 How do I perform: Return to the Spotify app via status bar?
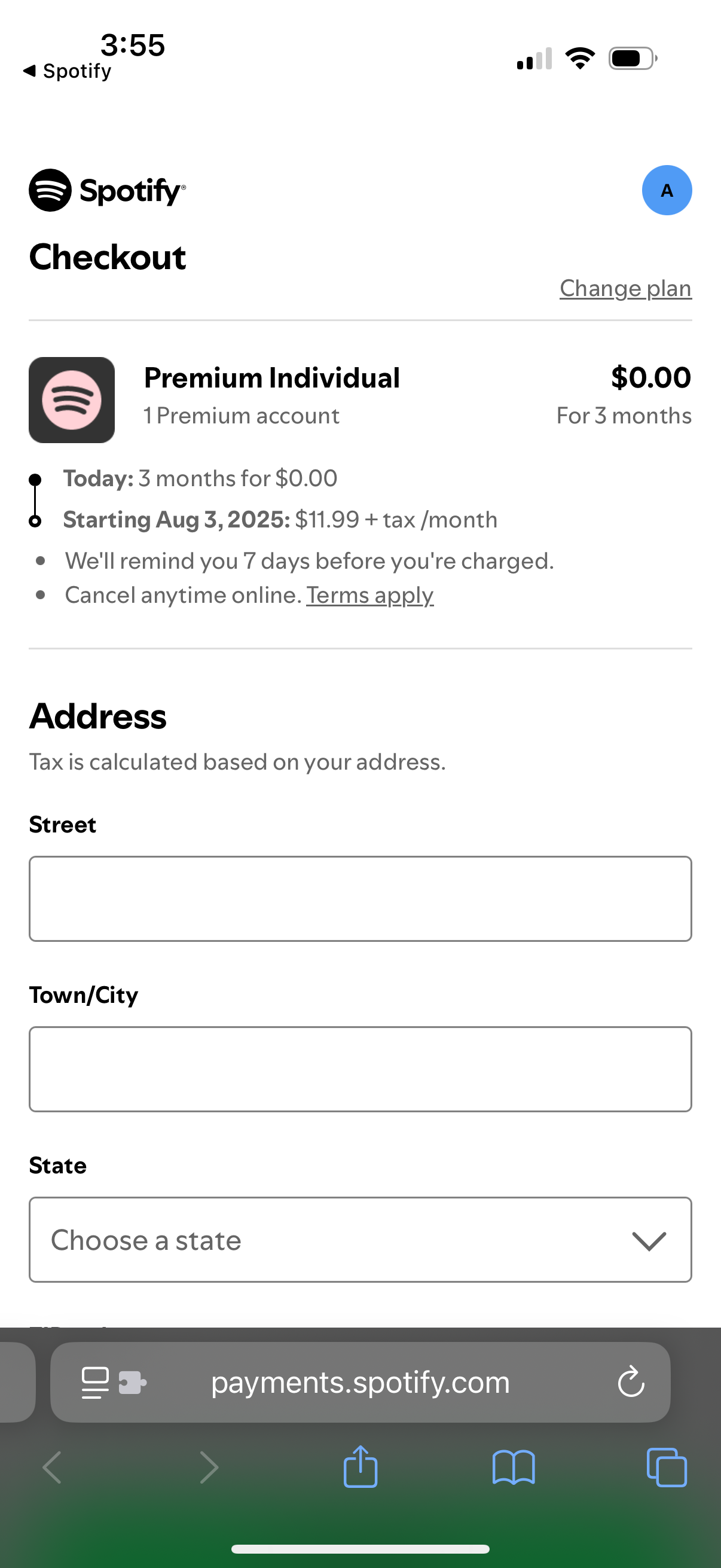tap(67, 71)
